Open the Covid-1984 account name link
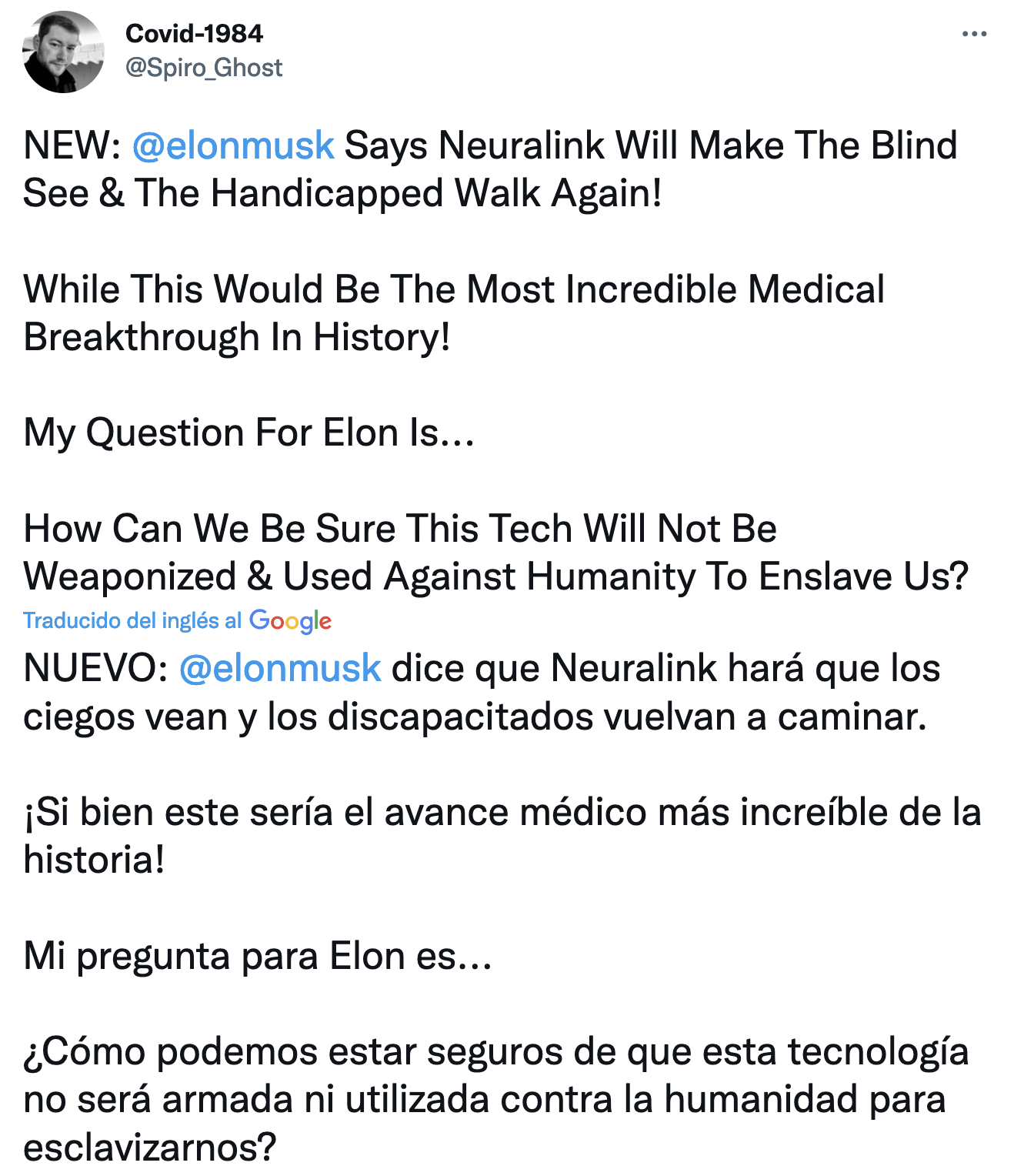Viewport: 1014px width, 1176px height. tap(194, 33)
